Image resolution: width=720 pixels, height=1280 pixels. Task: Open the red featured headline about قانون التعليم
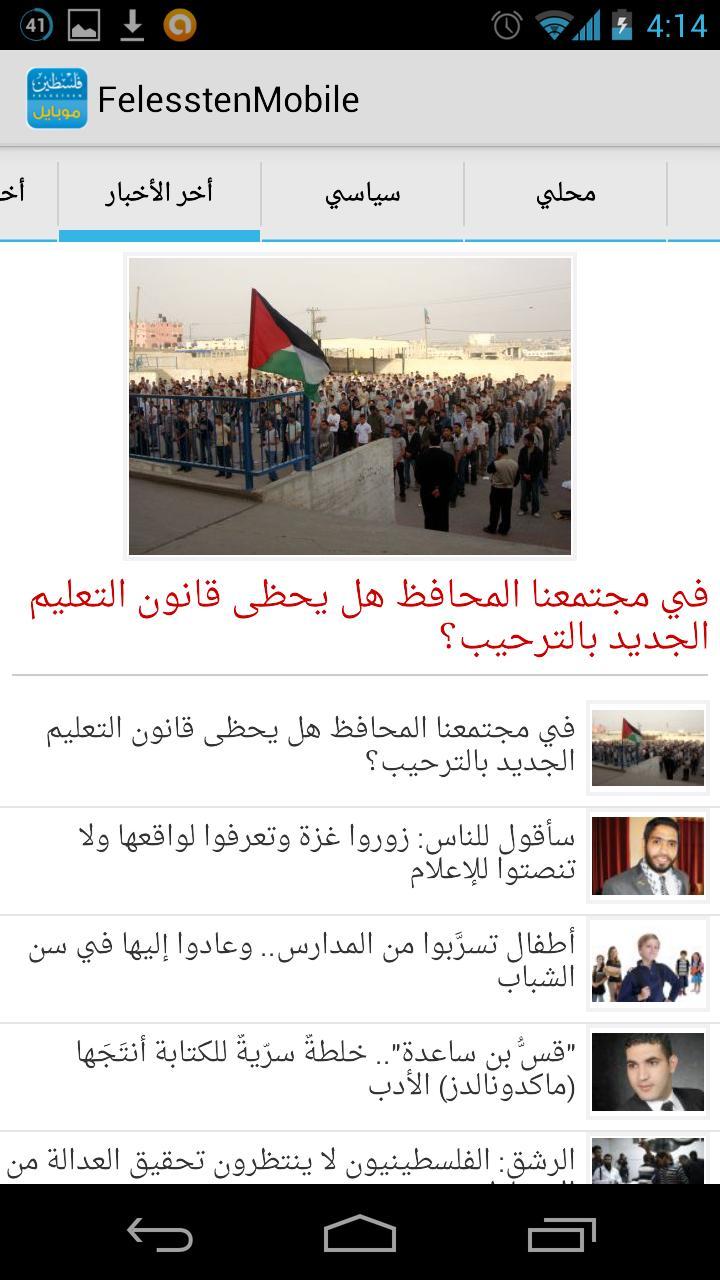tap(360, 615)
